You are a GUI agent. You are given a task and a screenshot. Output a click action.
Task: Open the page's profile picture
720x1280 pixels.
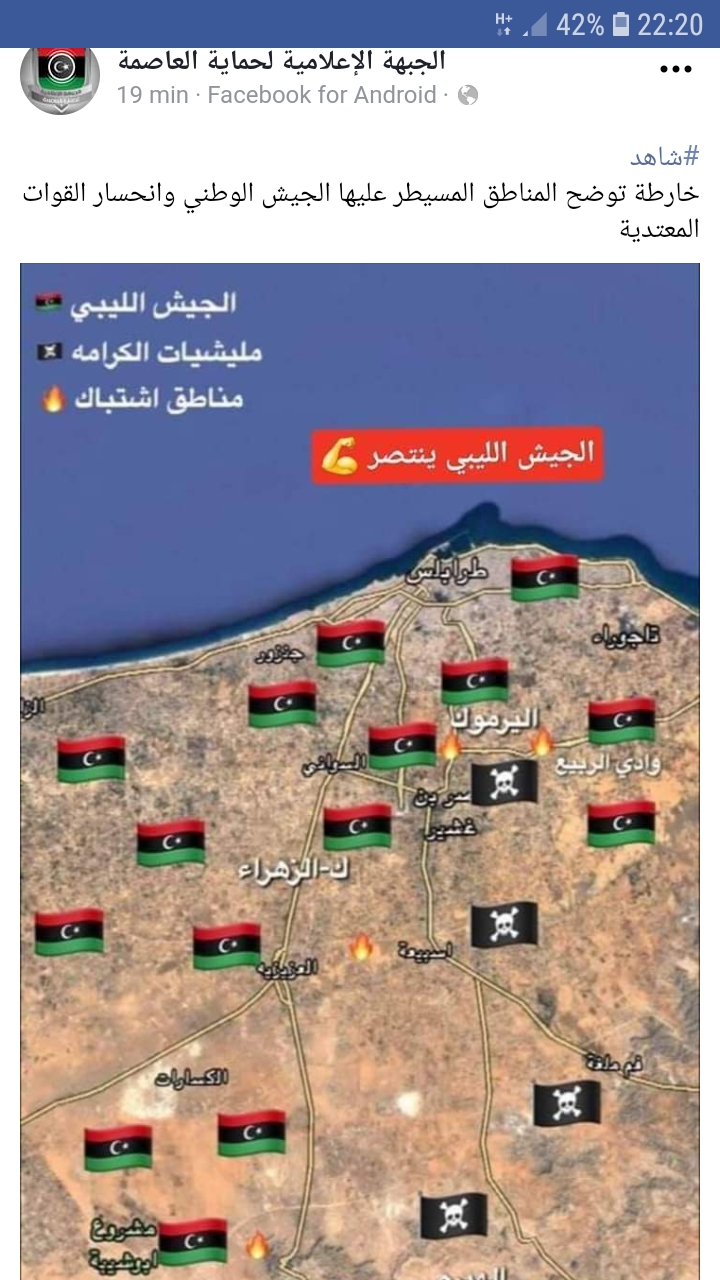point(60,78)
